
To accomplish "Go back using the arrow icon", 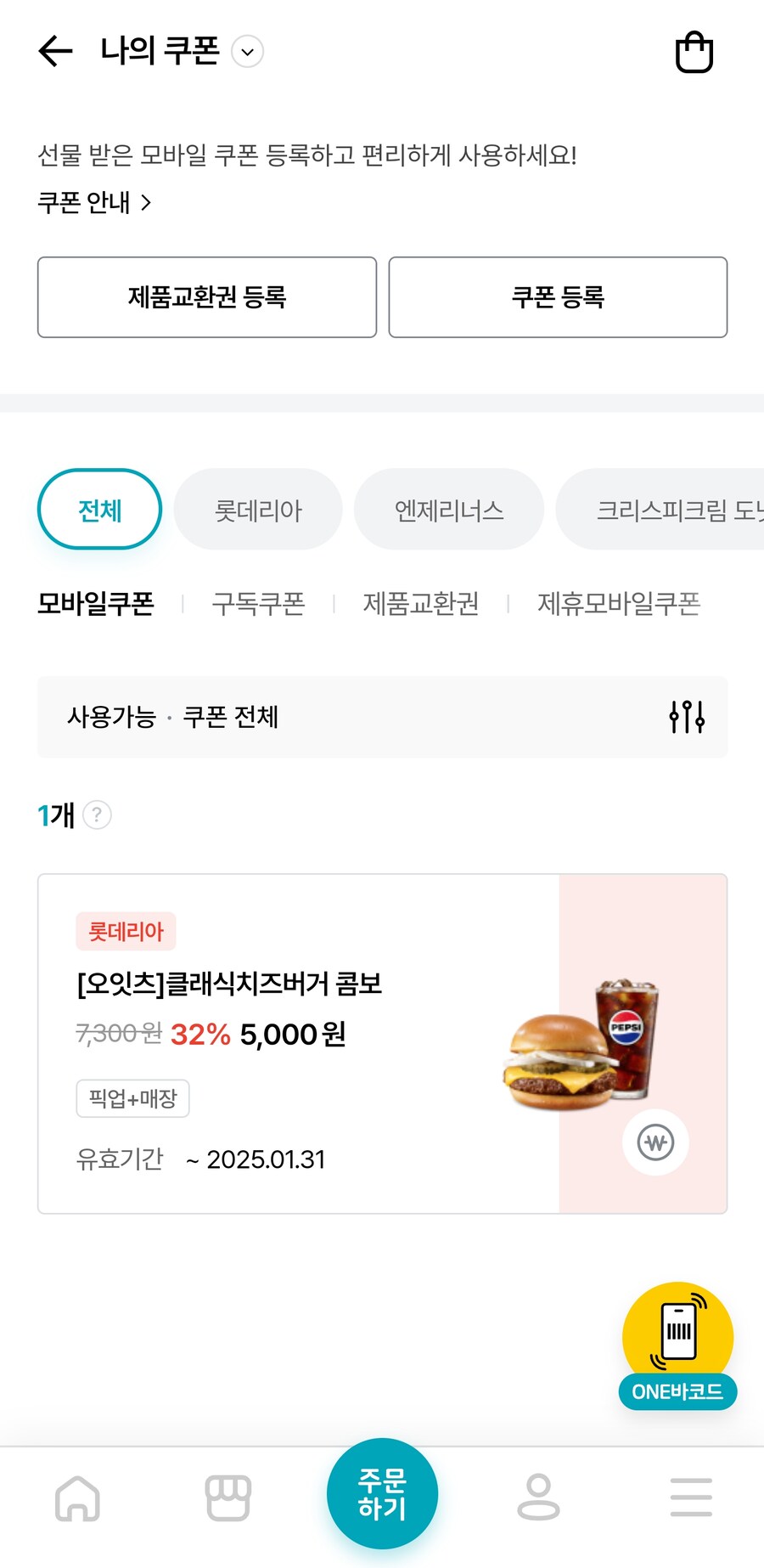I will 53,51.
